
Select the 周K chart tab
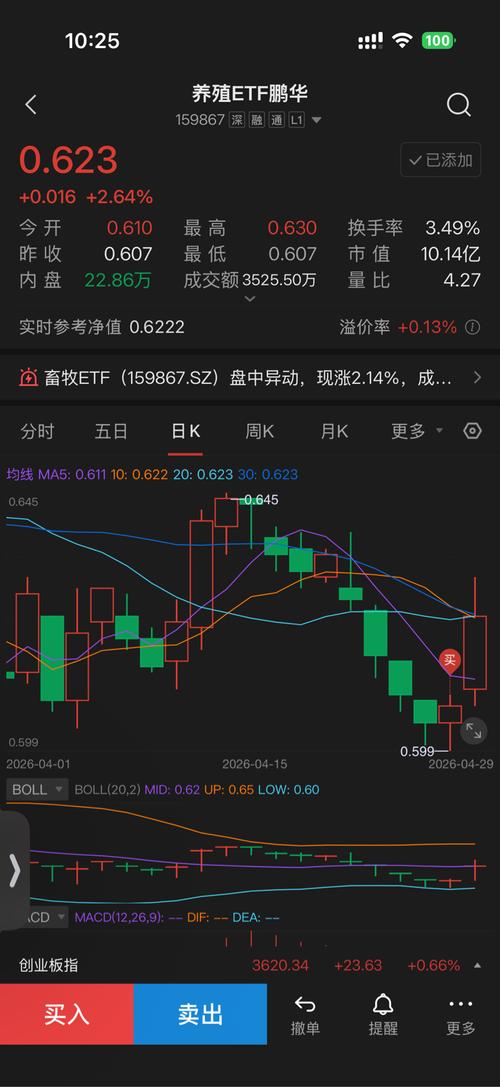click(259, 431)
